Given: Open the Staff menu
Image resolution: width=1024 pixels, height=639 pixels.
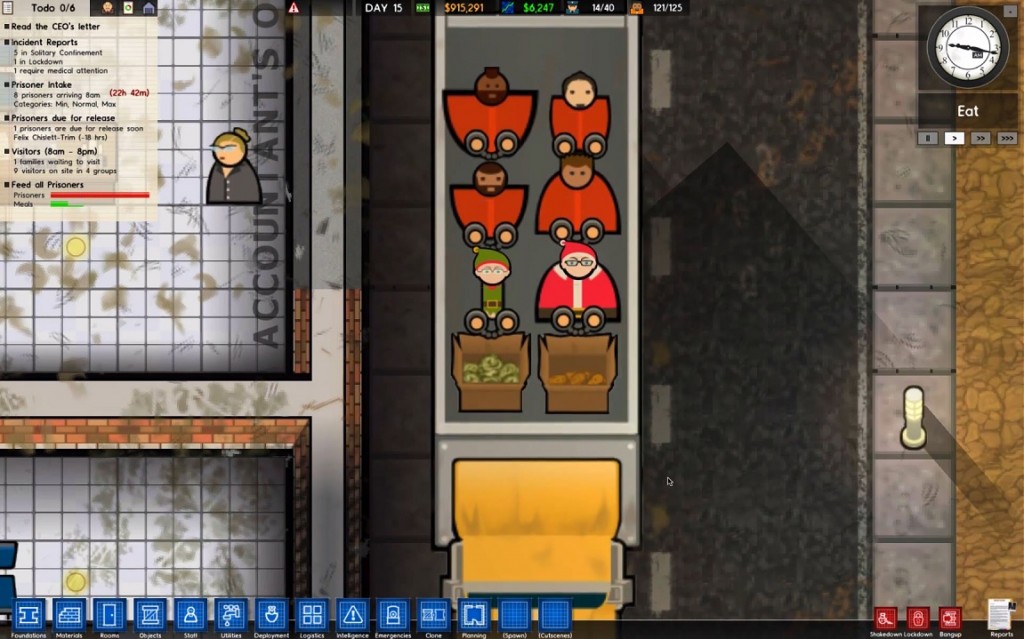Looking at the screenshot, I should coord(190,614).
